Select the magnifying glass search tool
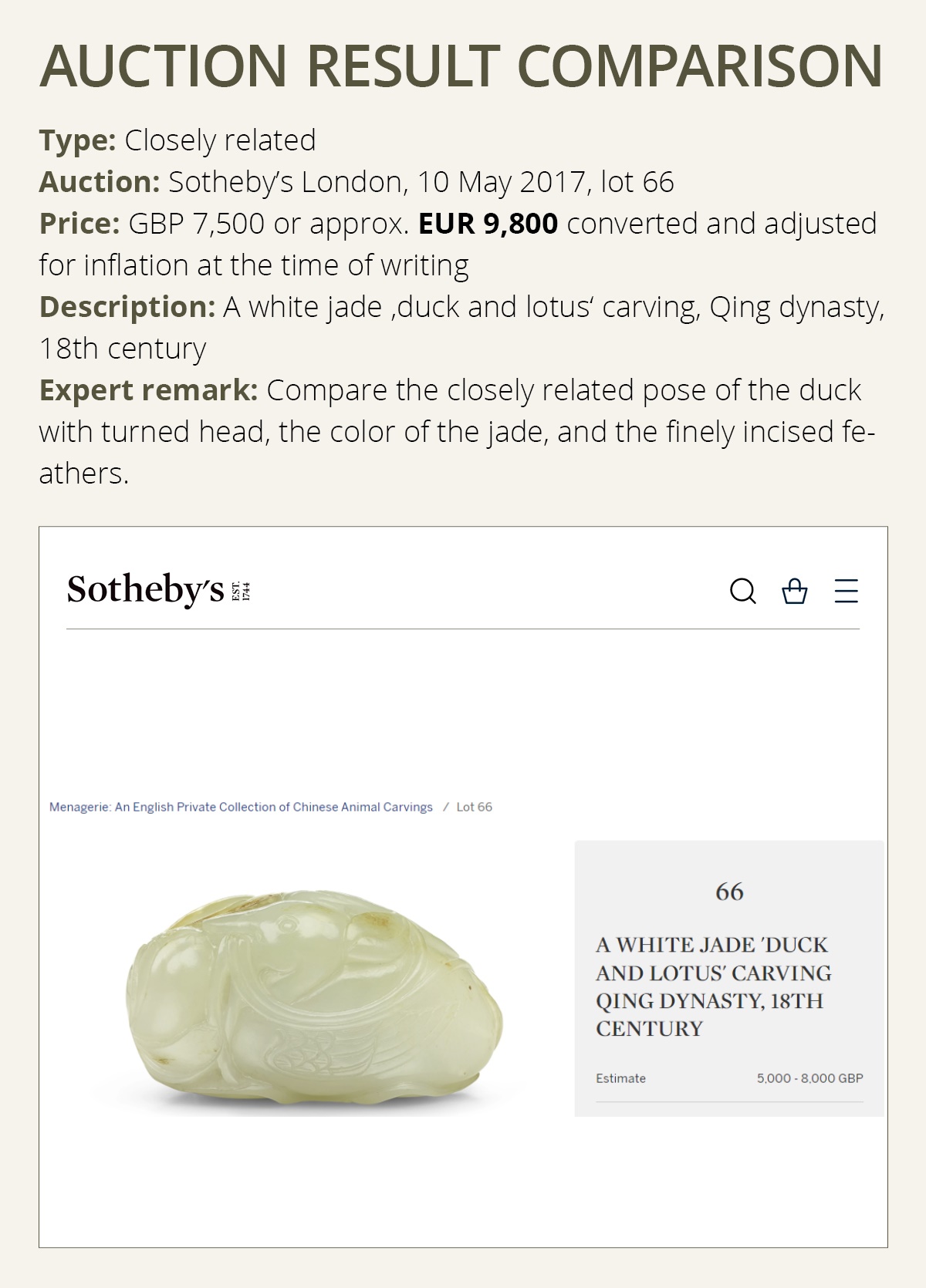The height and width of the screenshot is (1288, 926). point(743,592)
